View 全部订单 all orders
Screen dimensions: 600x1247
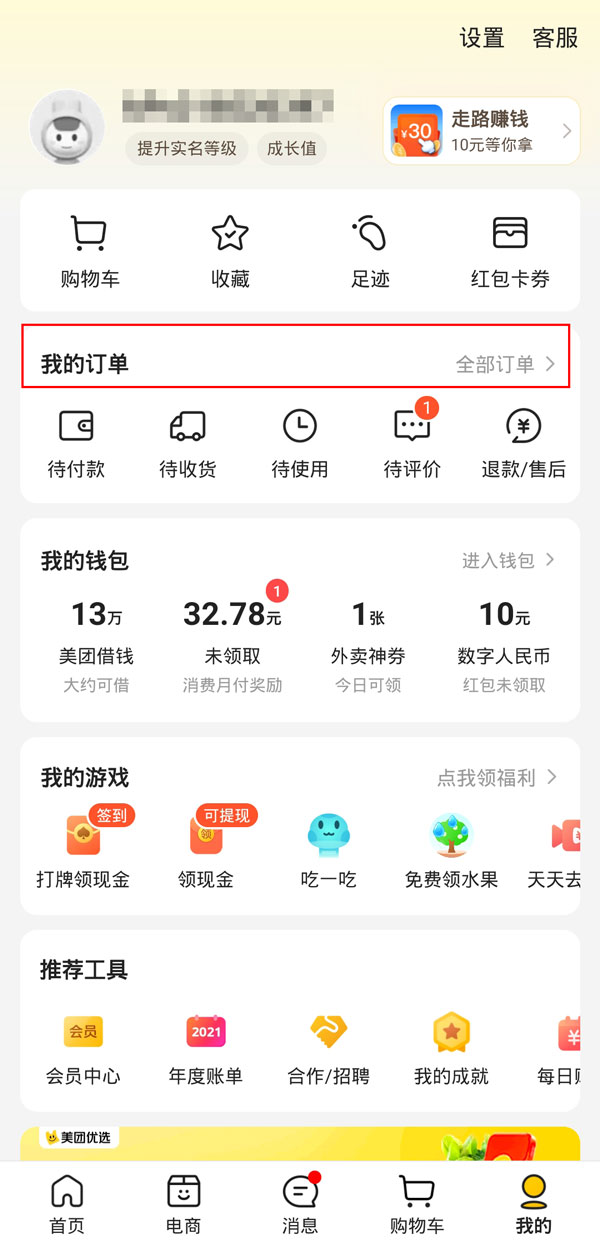505,365
